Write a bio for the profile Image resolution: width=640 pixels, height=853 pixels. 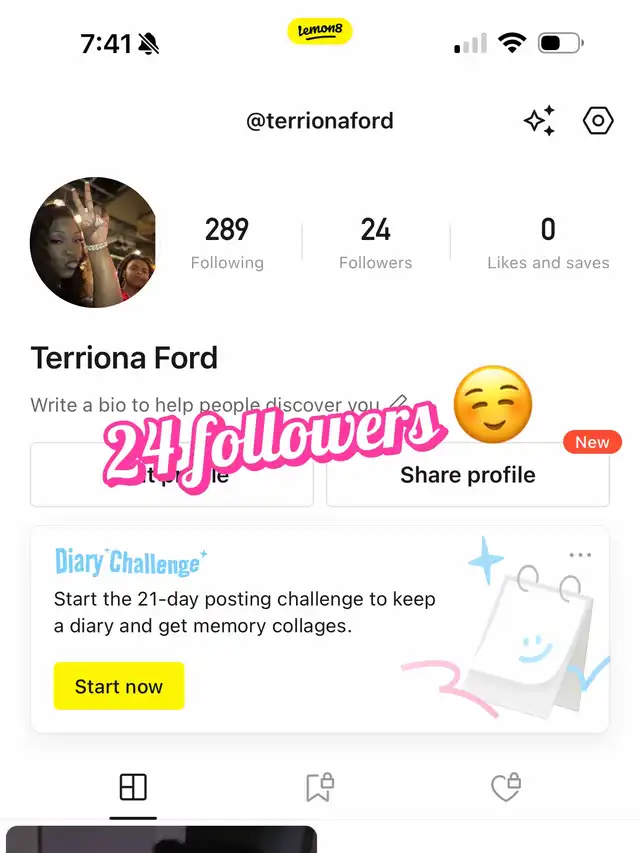pyautogui.click(x=205, y=406)
